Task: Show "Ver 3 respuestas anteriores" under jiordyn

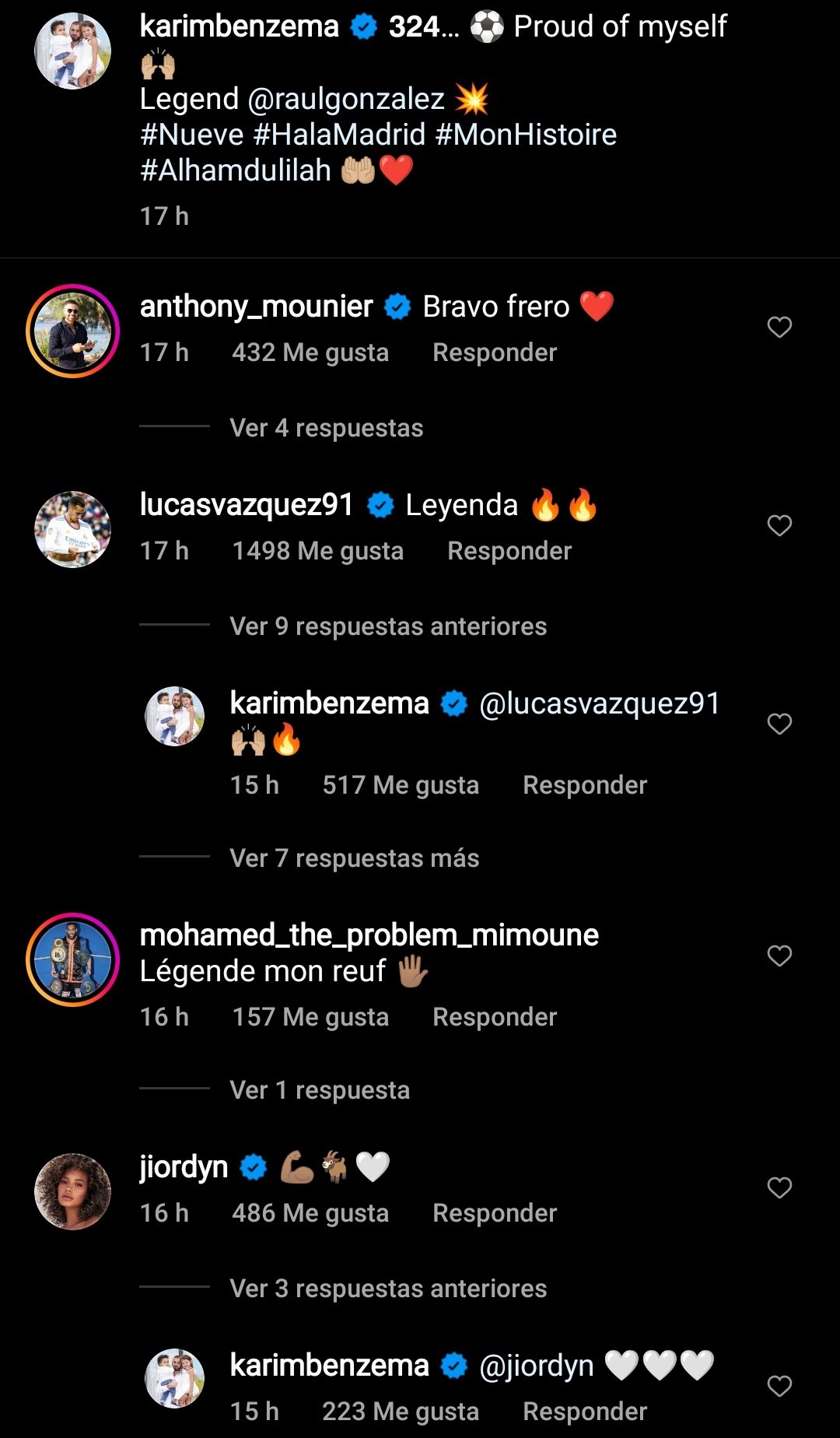Action: 388,1289
